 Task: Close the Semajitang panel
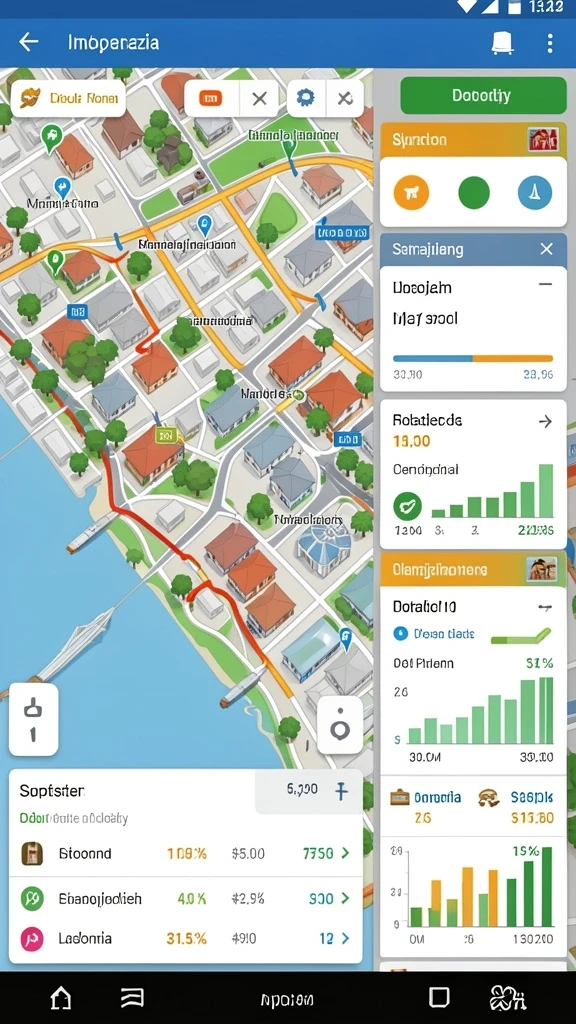point(547,249)
